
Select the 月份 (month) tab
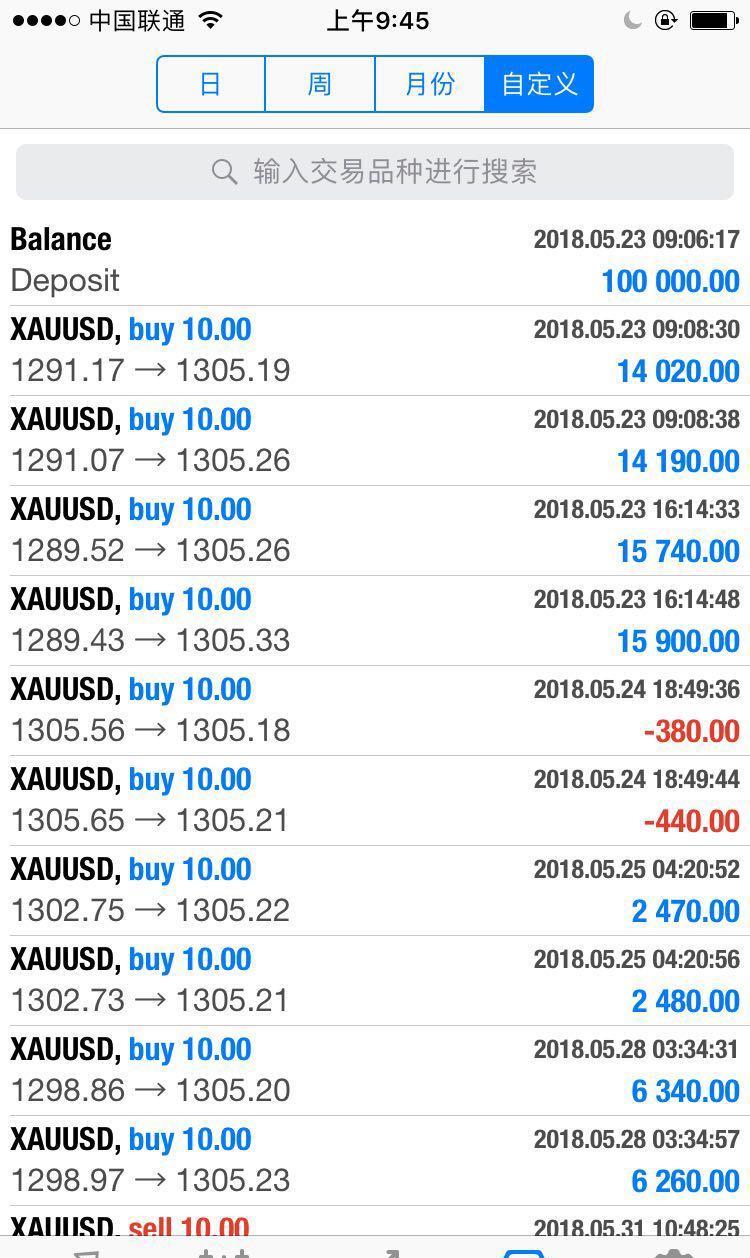pos(430,84)
